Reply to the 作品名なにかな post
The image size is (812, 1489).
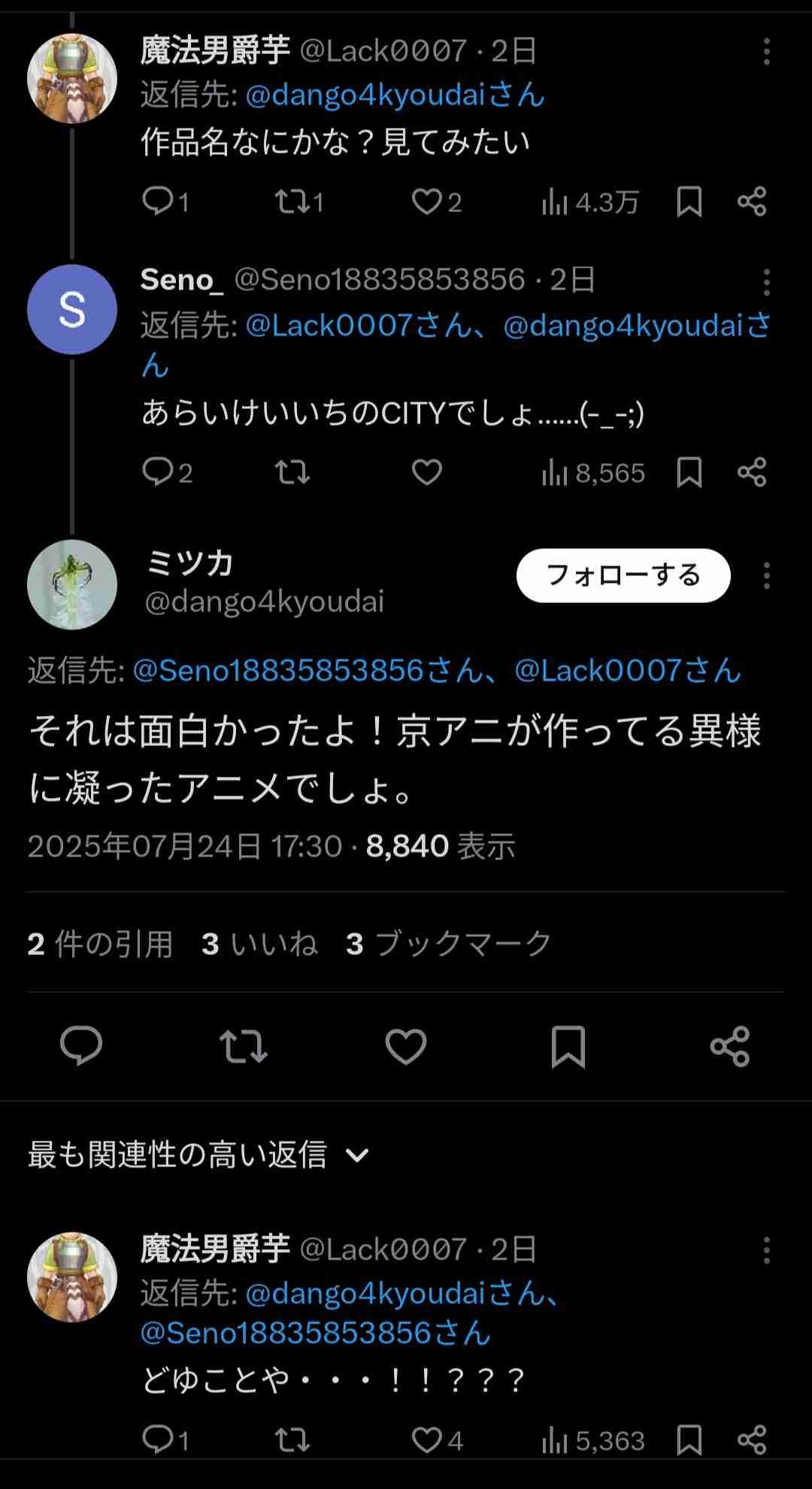(159, 202)
